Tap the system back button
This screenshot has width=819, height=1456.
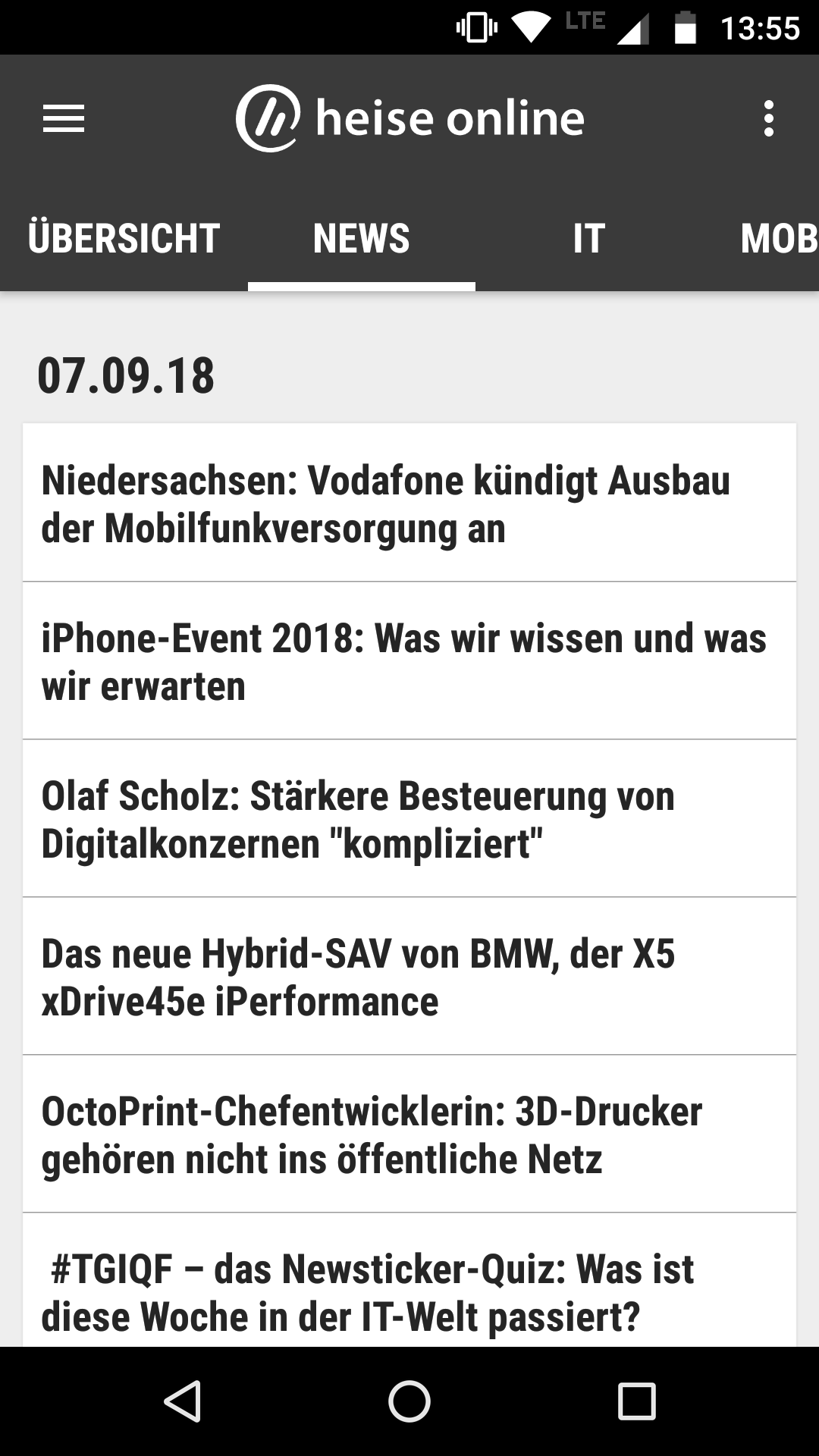click(183, 1401)
